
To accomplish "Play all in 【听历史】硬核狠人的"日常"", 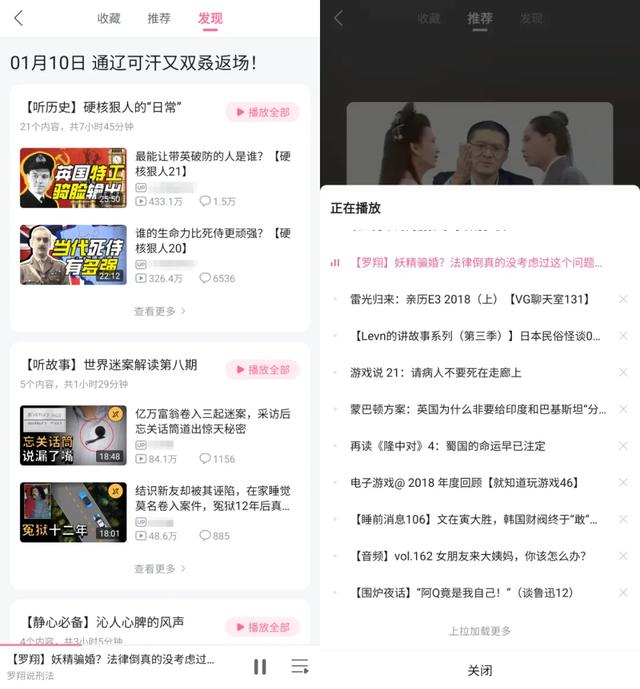I will coord(262,112).
